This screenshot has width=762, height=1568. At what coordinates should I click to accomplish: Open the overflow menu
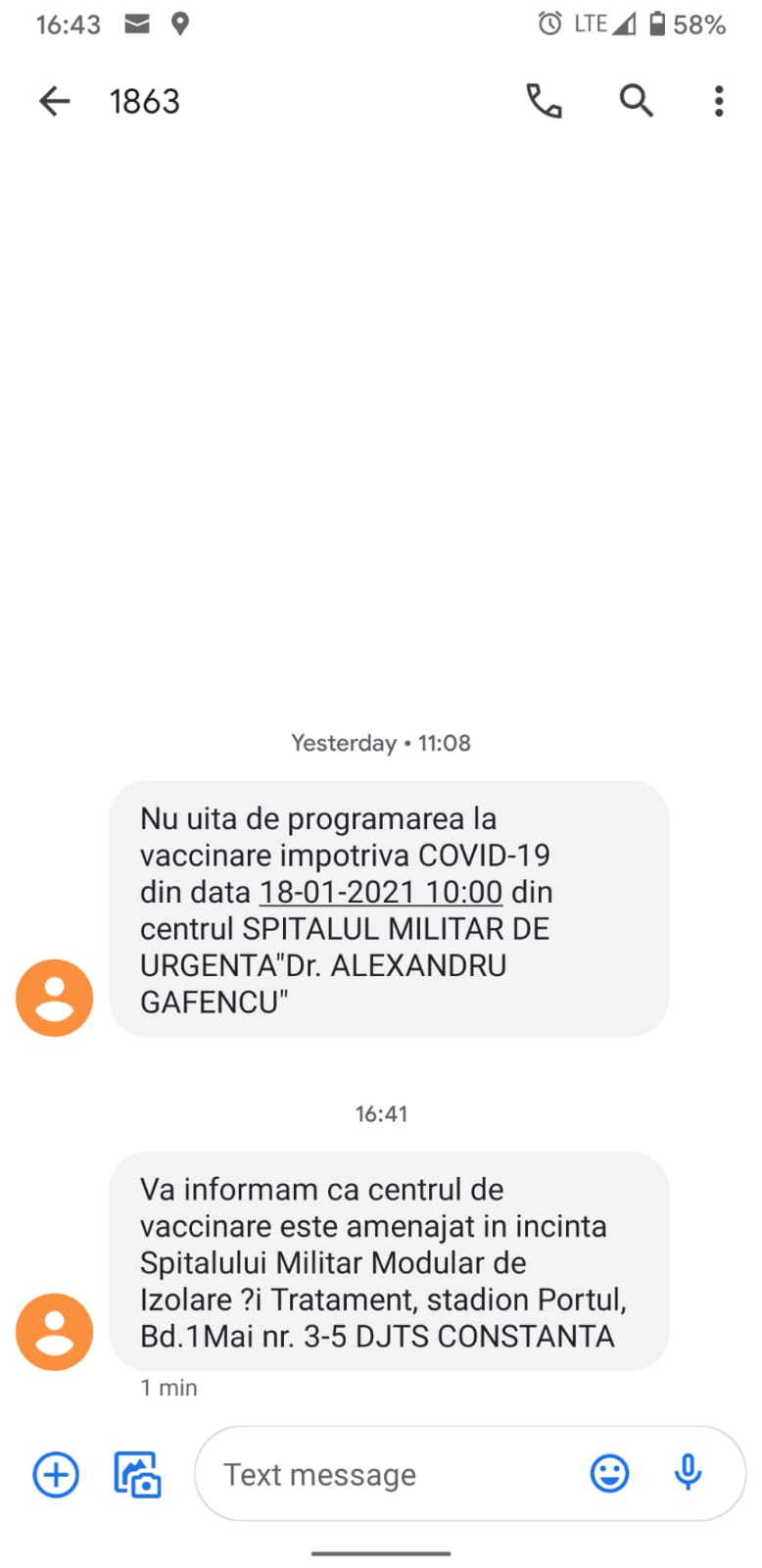[719, 101]
